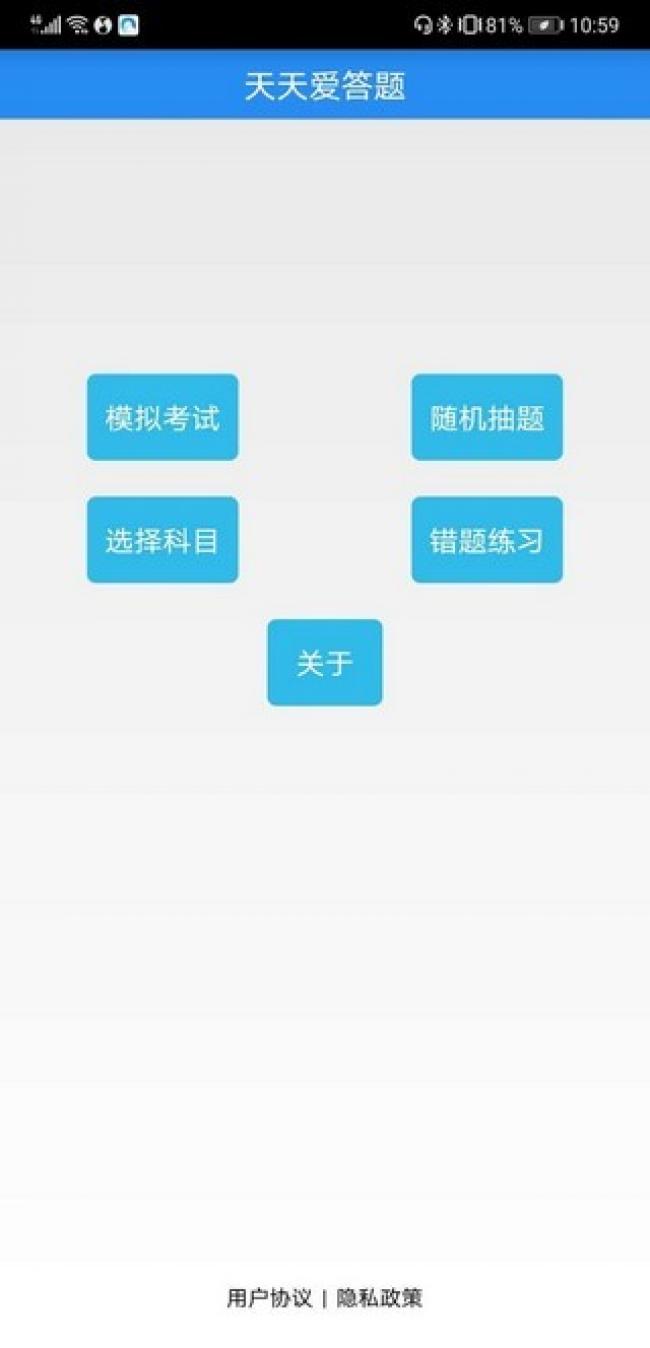View the 用户协议 user agreement
Screen dimensions: 650x1348
pos(269,1298)
